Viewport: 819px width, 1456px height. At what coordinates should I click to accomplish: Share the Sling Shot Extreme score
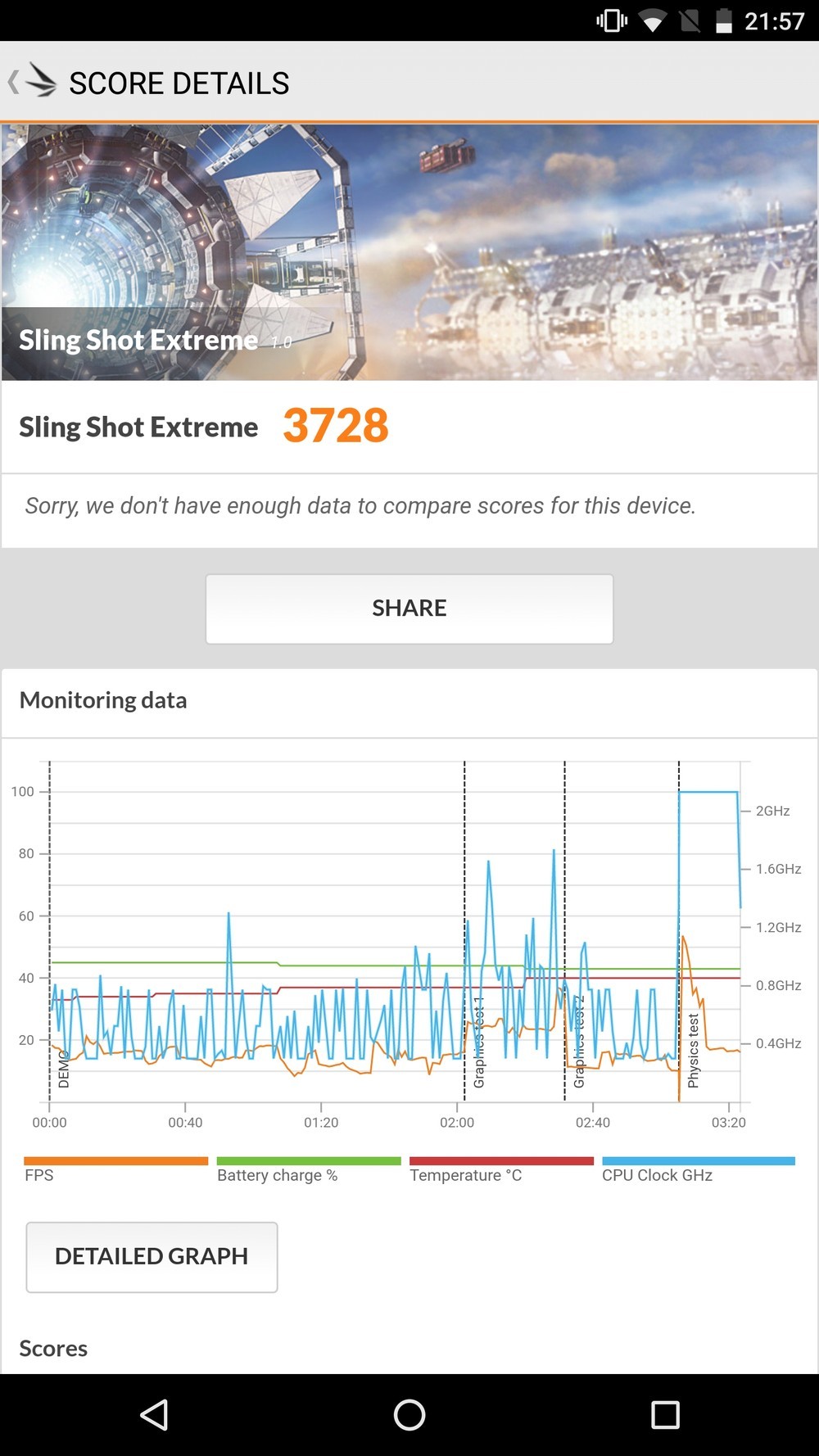(x=409, y=608)
